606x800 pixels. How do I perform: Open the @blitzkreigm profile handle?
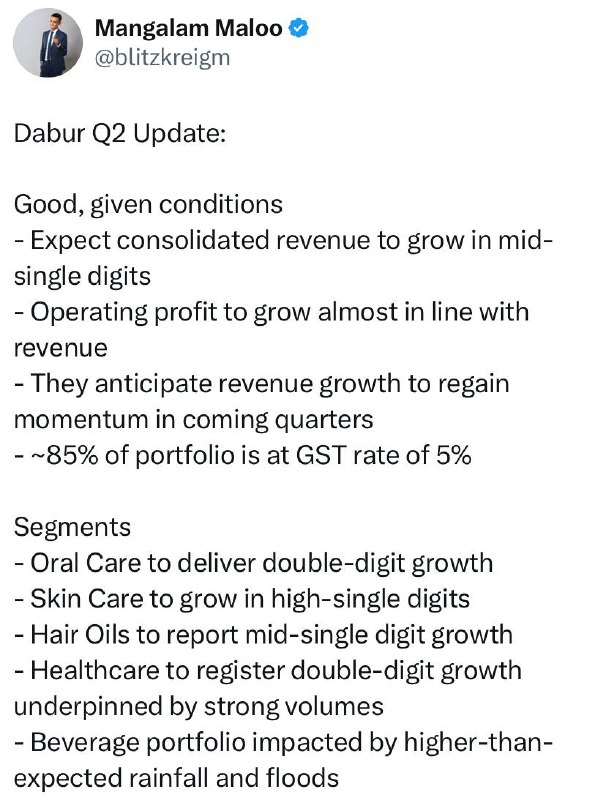pyautogui.click(x=162, y=58)
